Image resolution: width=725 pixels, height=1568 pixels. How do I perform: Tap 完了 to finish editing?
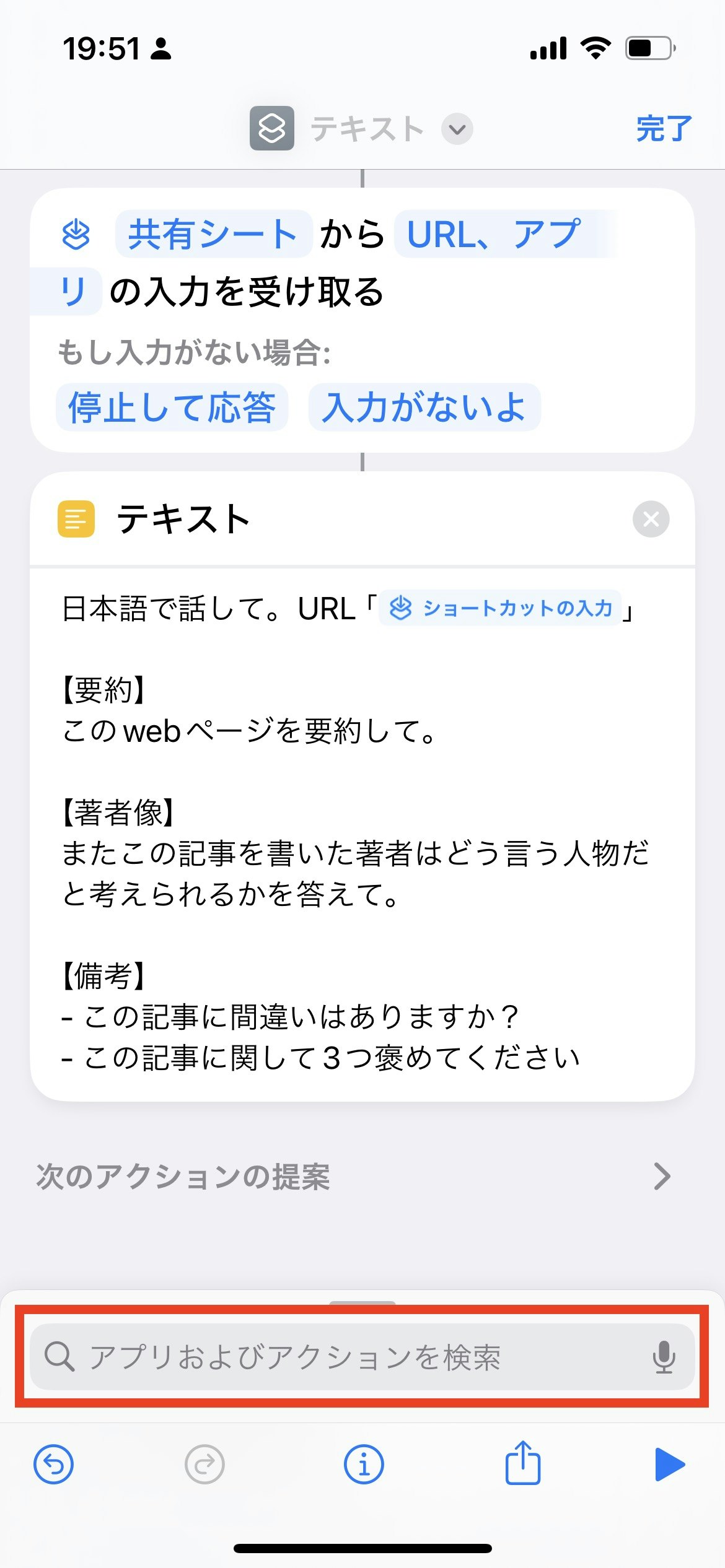(x=664, y=129)
